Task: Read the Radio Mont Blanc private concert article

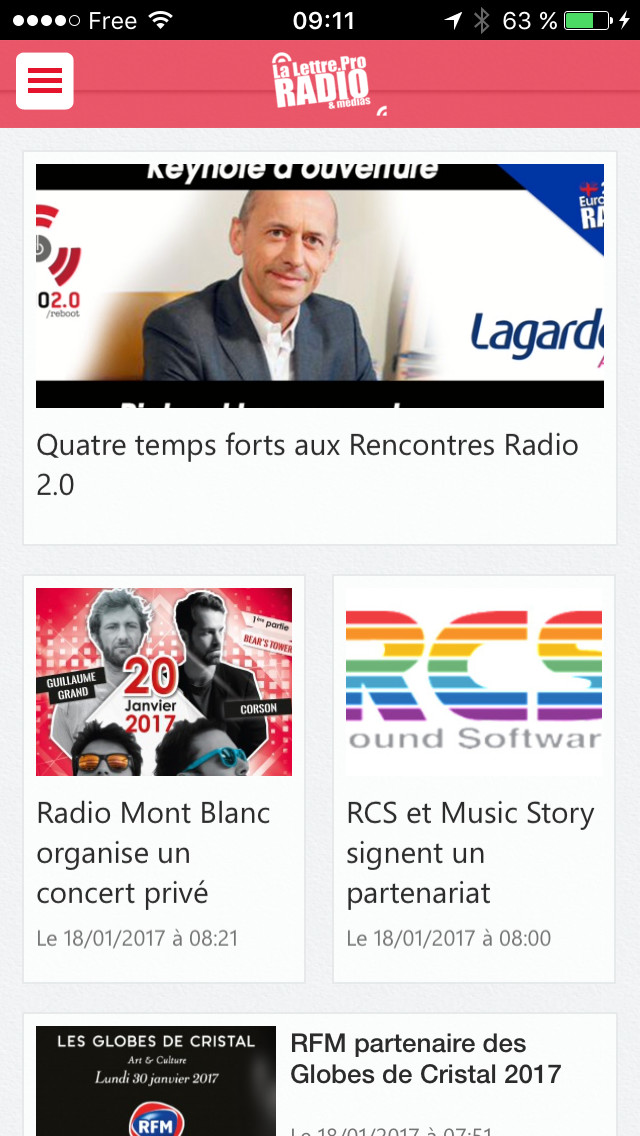Action: [154, 852]
